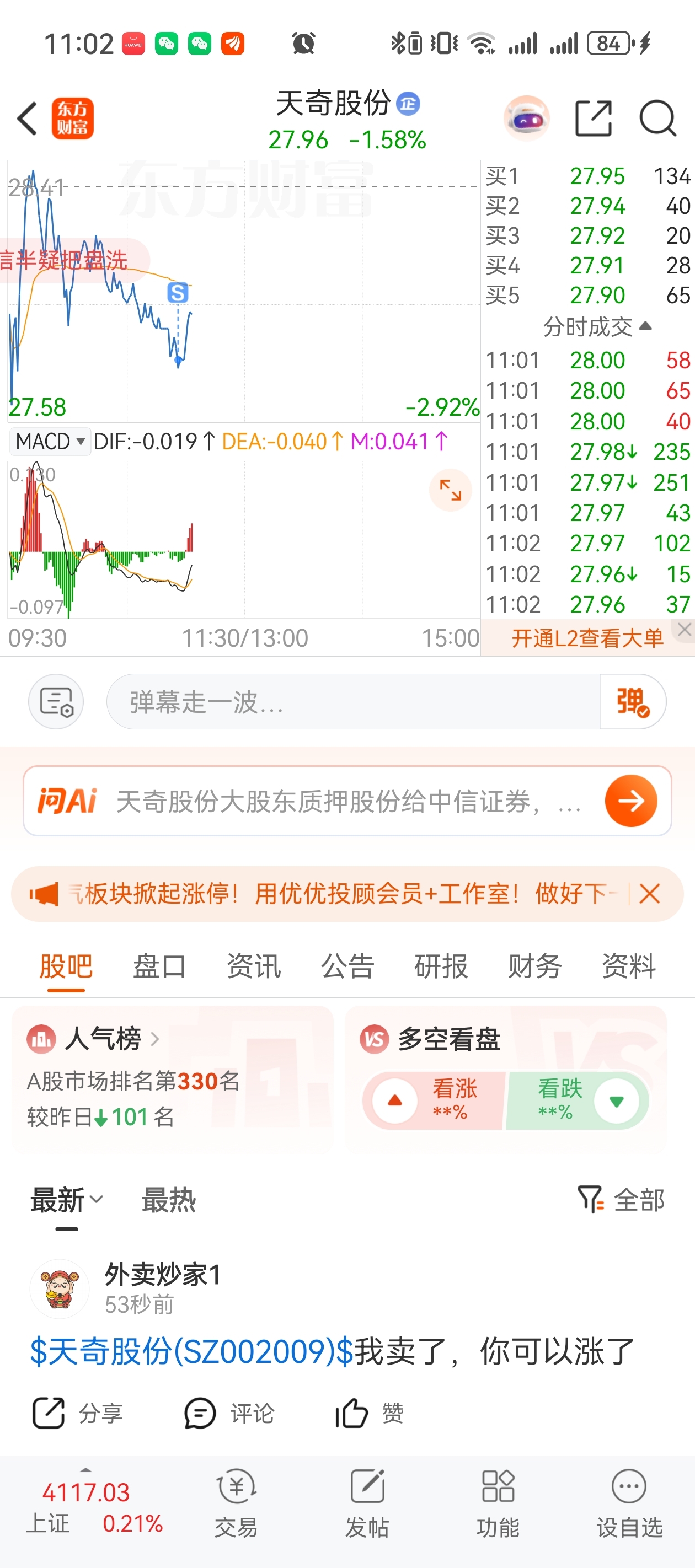Screen dimensions: 695x1568
Task: View the 研报 tab
Action: coord(441,966)
